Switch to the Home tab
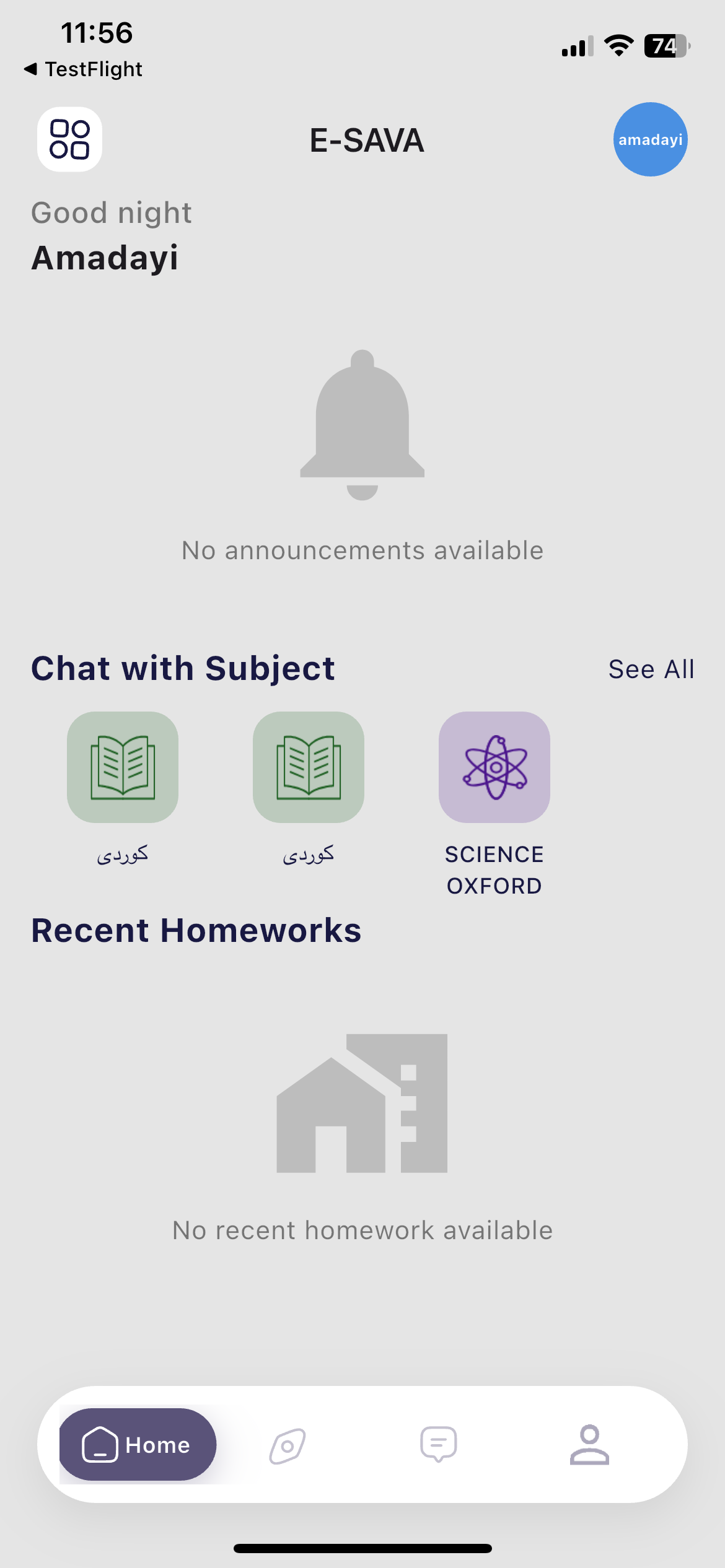Image resolution: width=725 pixels, height=1568 pixels. coord(138,1444)
